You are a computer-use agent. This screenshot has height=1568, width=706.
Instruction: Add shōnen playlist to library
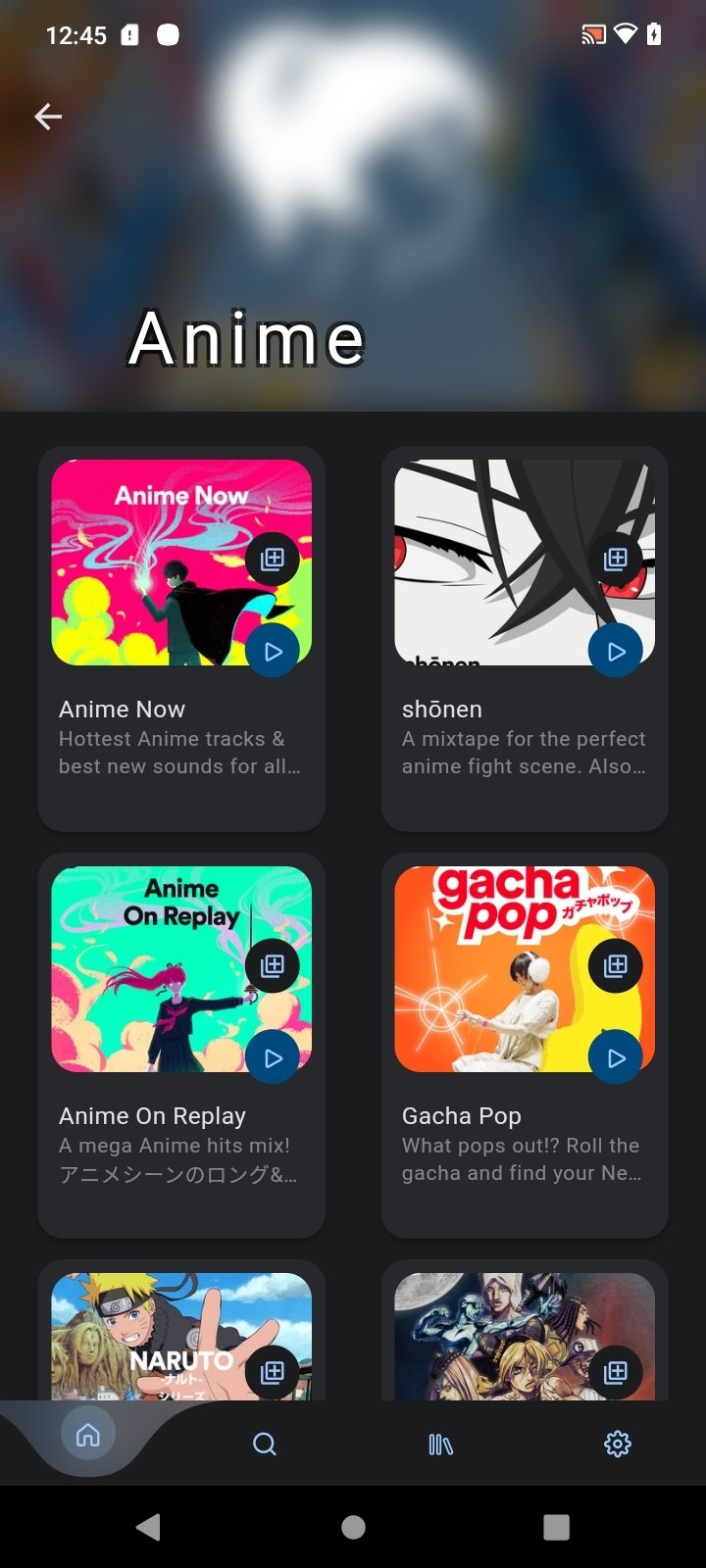[616, 559]
